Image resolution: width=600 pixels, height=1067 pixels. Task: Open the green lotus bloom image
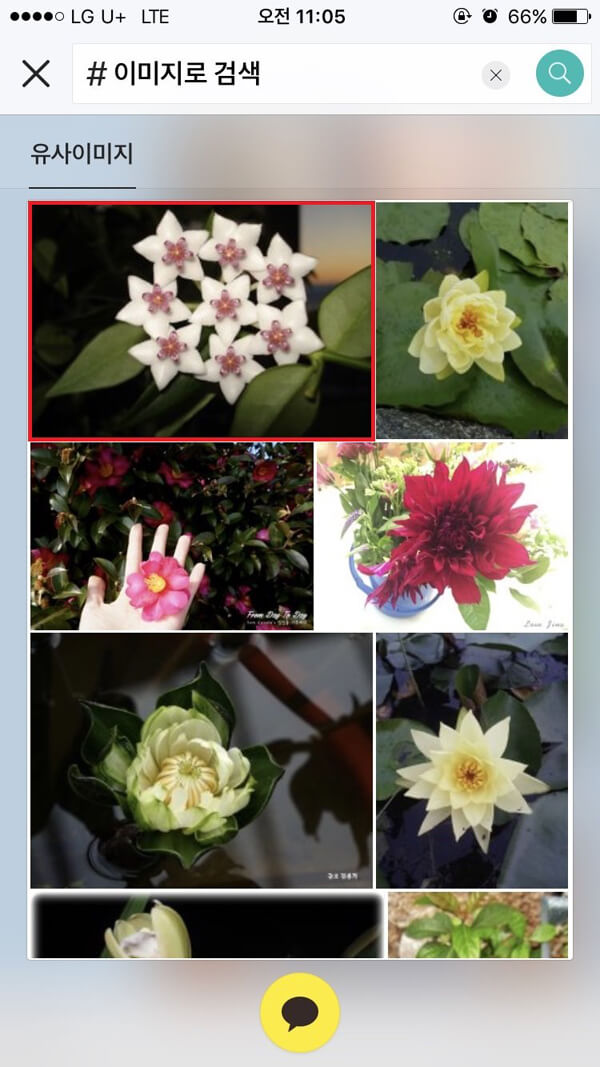point(201,760)
